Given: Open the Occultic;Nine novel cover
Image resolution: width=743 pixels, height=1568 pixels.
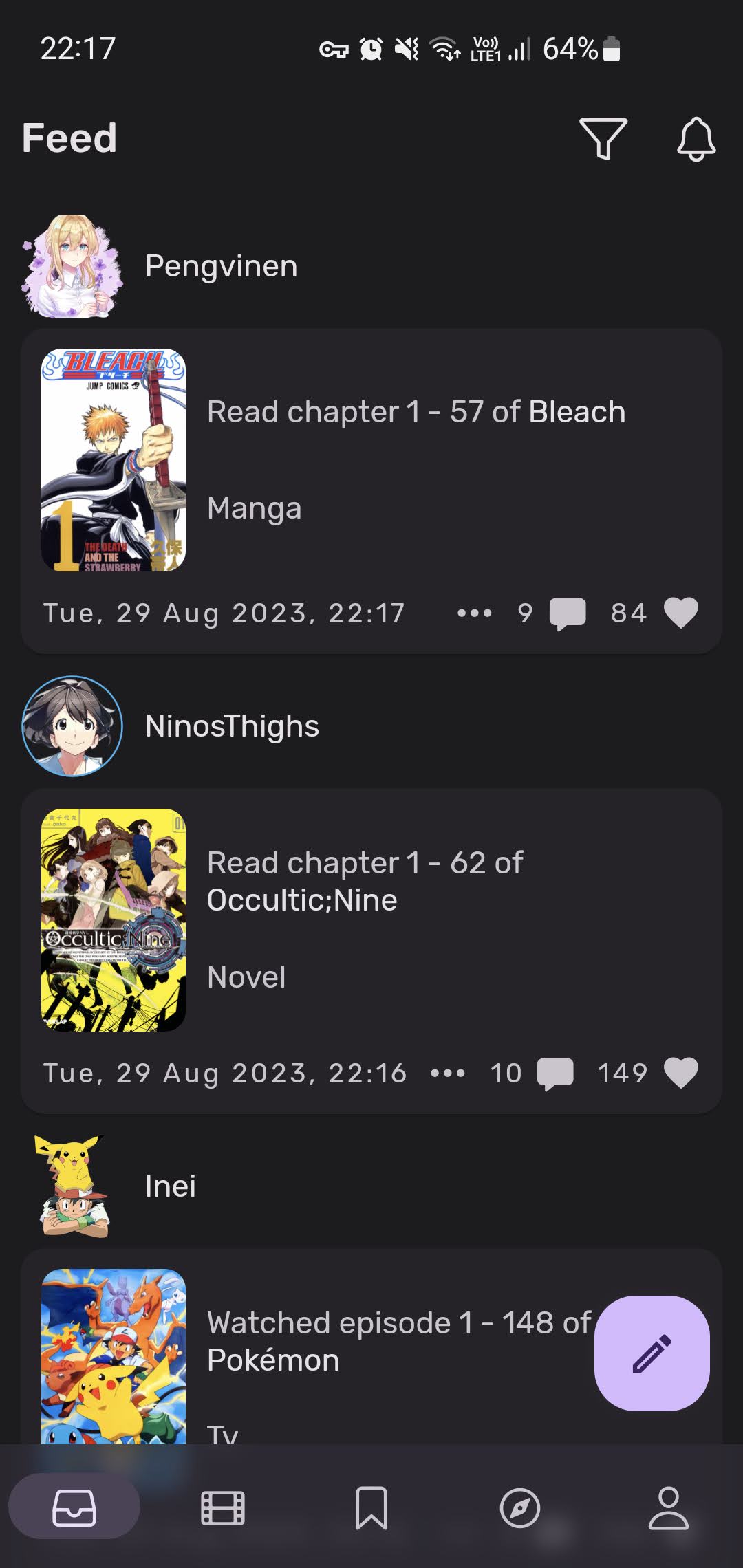Looking at the screenshot, I should (x=114, y=920).
